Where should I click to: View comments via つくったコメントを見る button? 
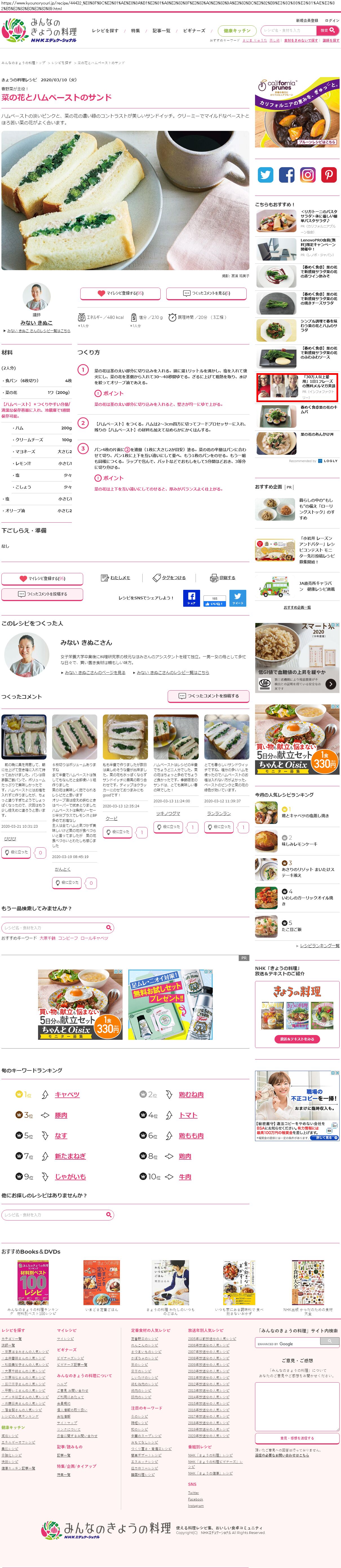coord(206,293)
